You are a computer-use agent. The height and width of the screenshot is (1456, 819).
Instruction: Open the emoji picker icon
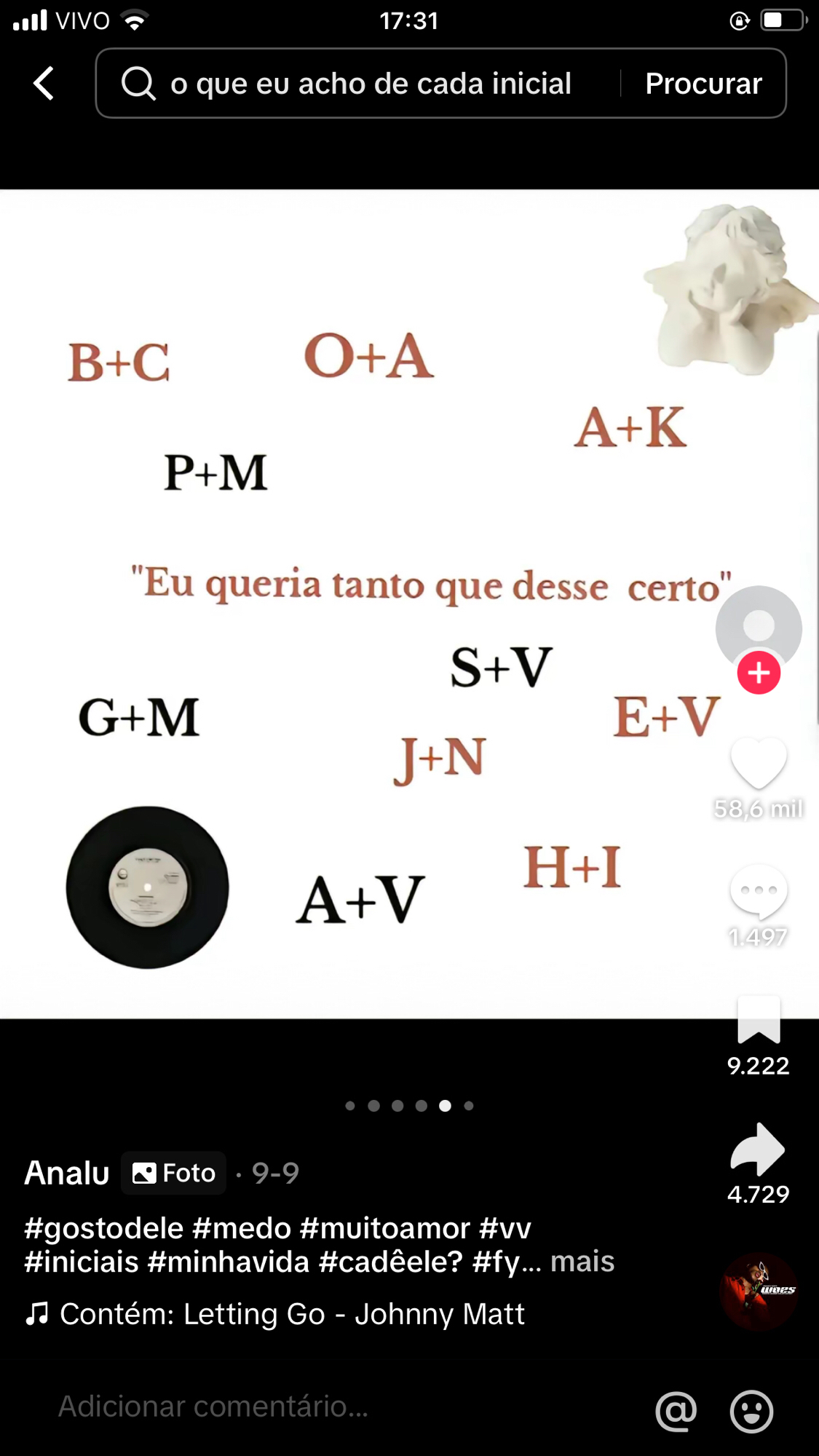(x=751, y=1411)
